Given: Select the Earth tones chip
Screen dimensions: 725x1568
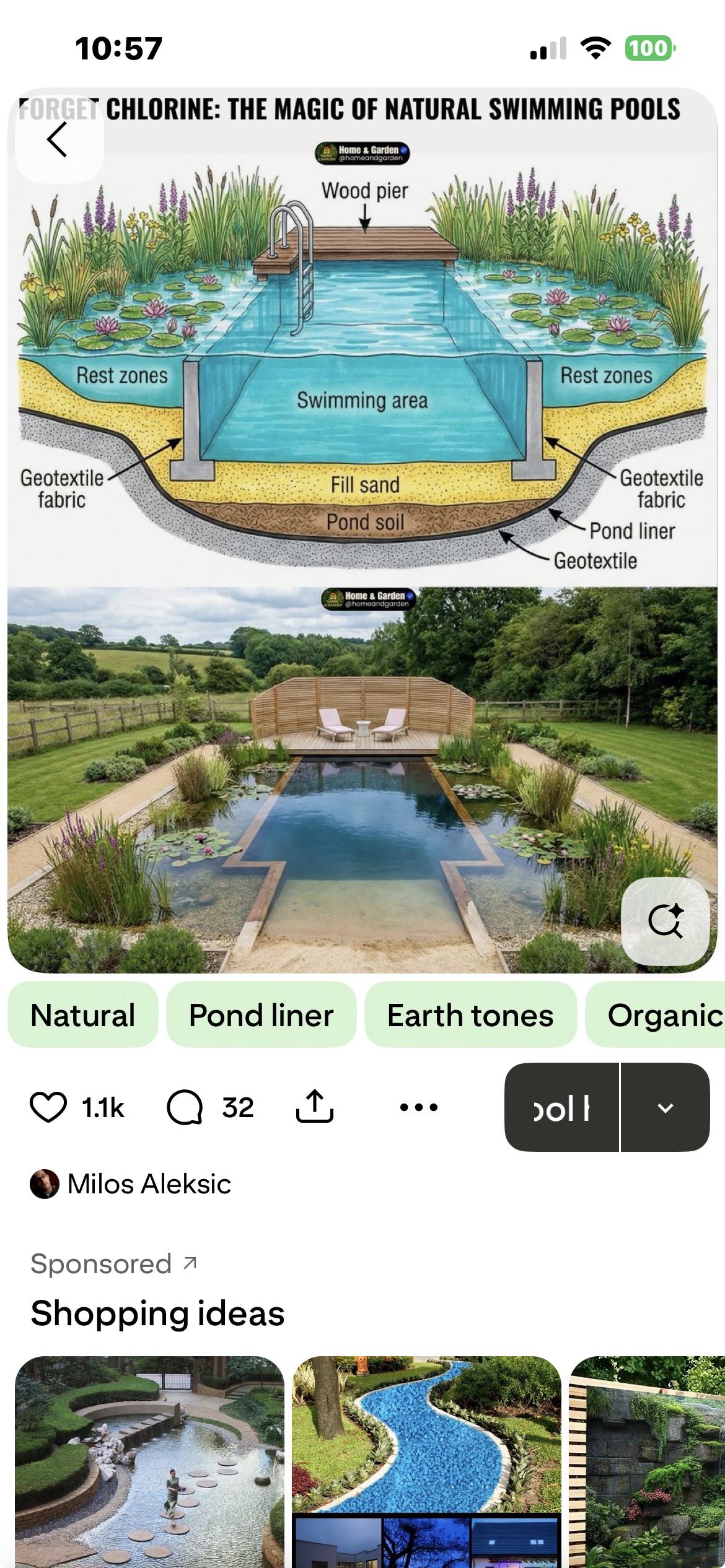Looking at the screenshot, I should (470, 1015).
